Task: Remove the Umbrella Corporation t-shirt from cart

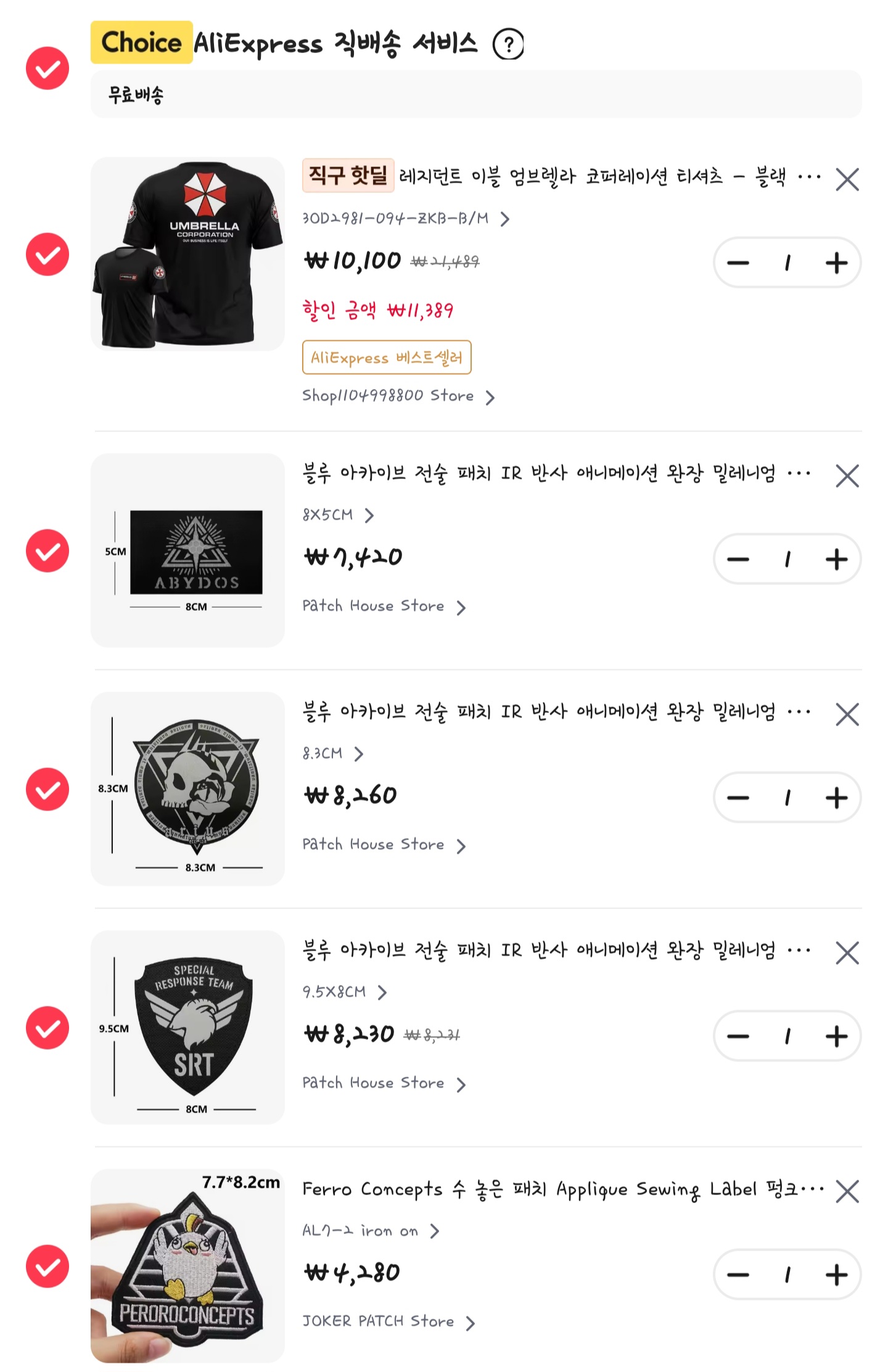Action: (847, 180)
